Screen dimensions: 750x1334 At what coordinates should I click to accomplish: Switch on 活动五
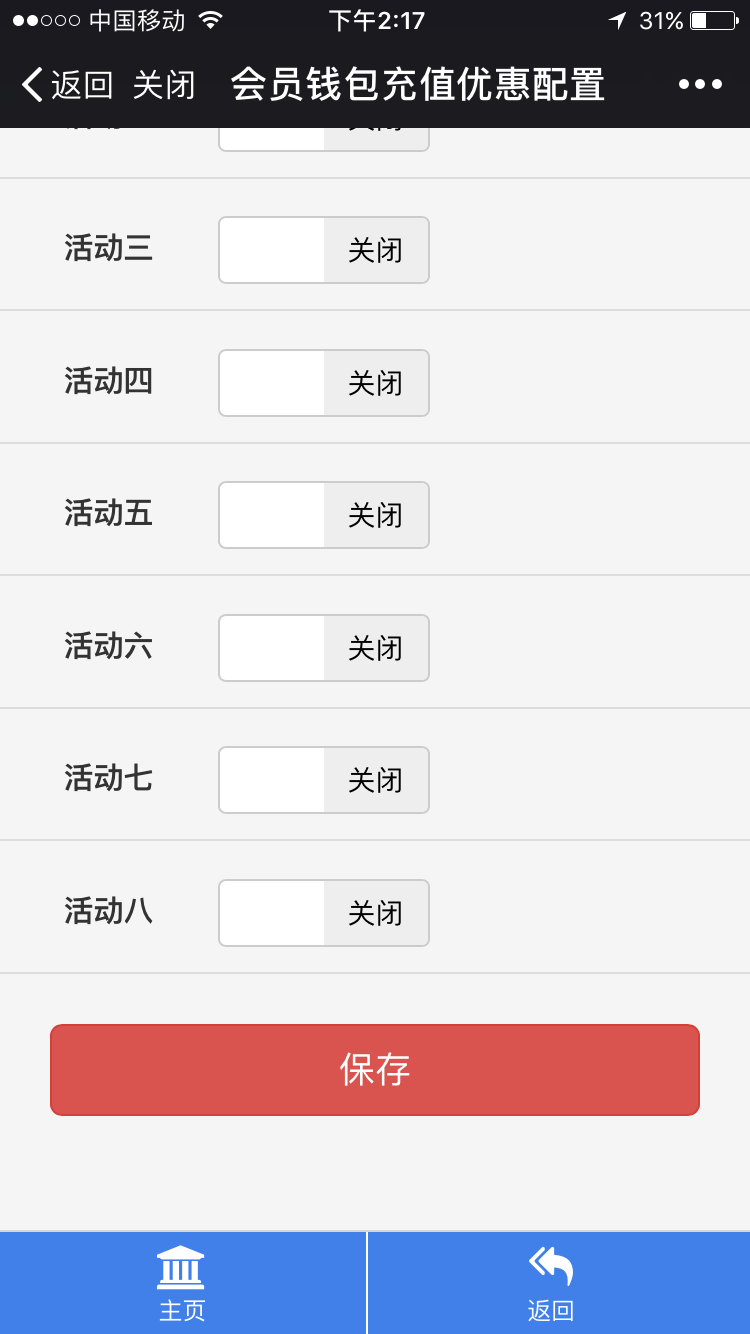point(324,515)
